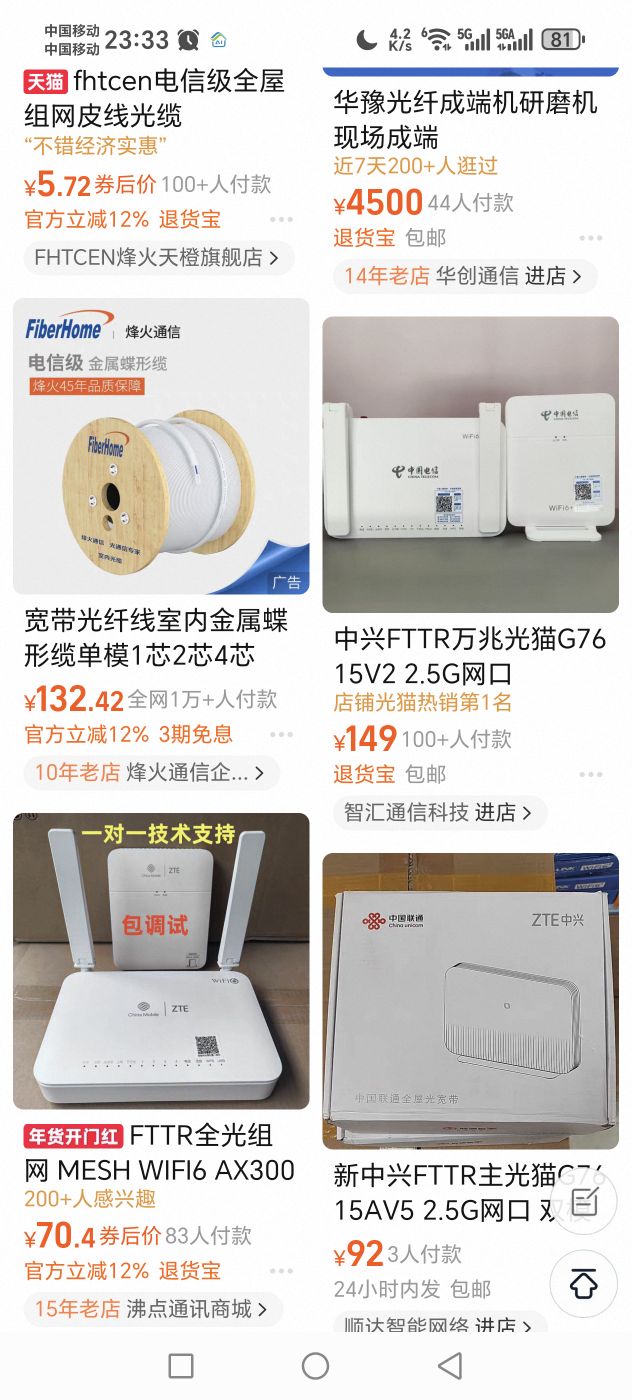Enter the 智汇通信科技 store

coord(440,813)
